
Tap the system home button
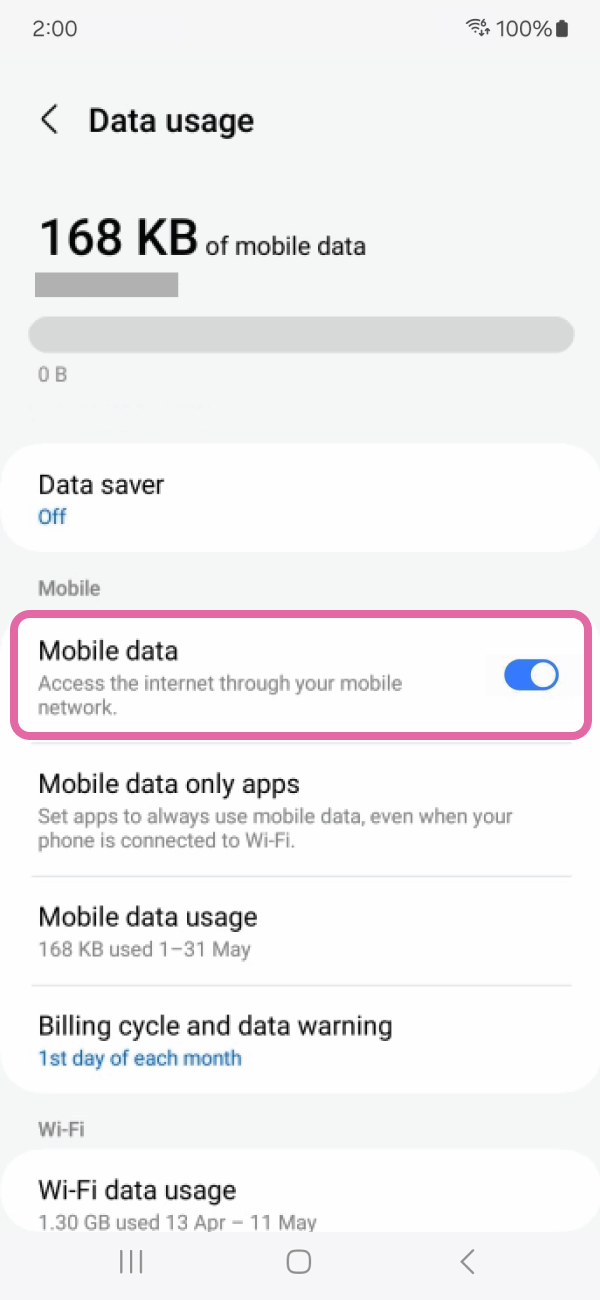pos(299,1262)
